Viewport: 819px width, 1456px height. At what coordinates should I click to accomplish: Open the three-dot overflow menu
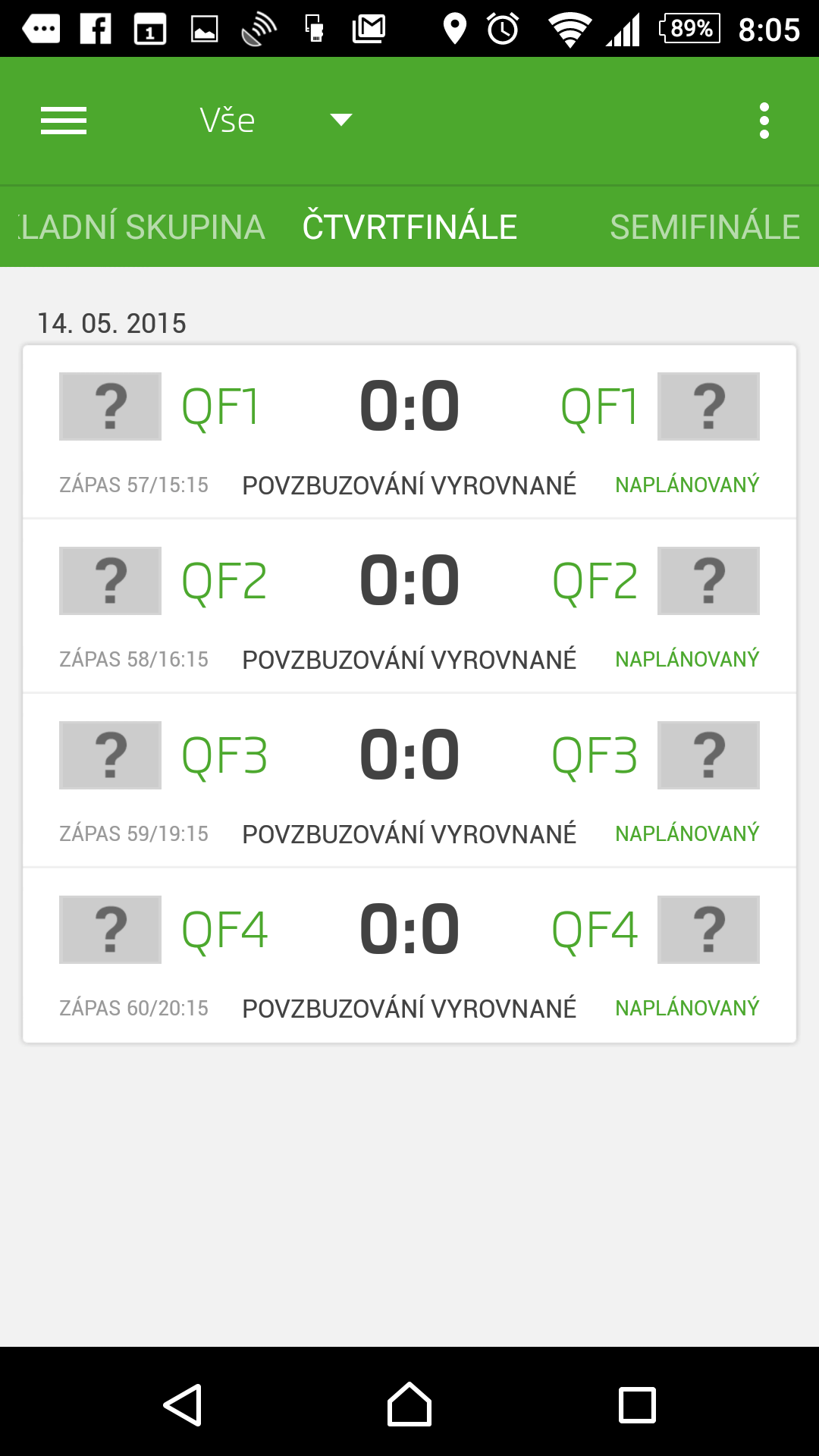pyautogui.click(x=764, y=121)
